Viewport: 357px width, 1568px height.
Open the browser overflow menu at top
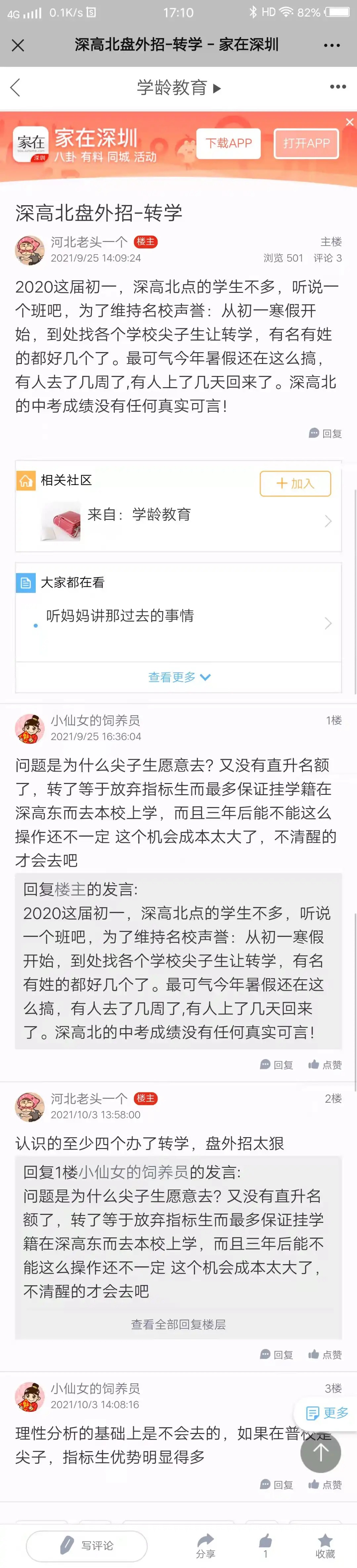332,45
